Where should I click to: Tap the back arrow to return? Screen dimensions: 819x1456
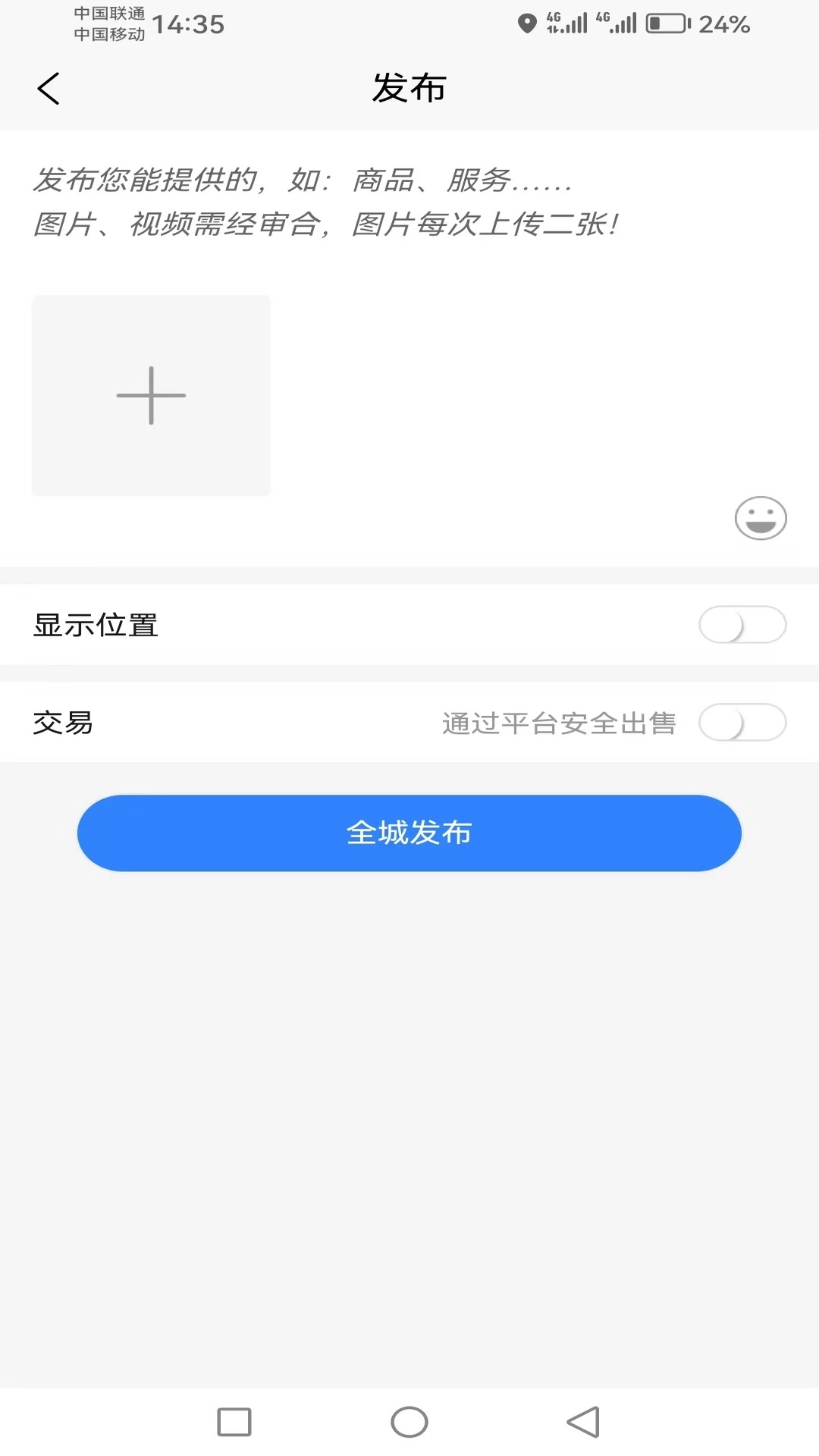tap(48, 88)
